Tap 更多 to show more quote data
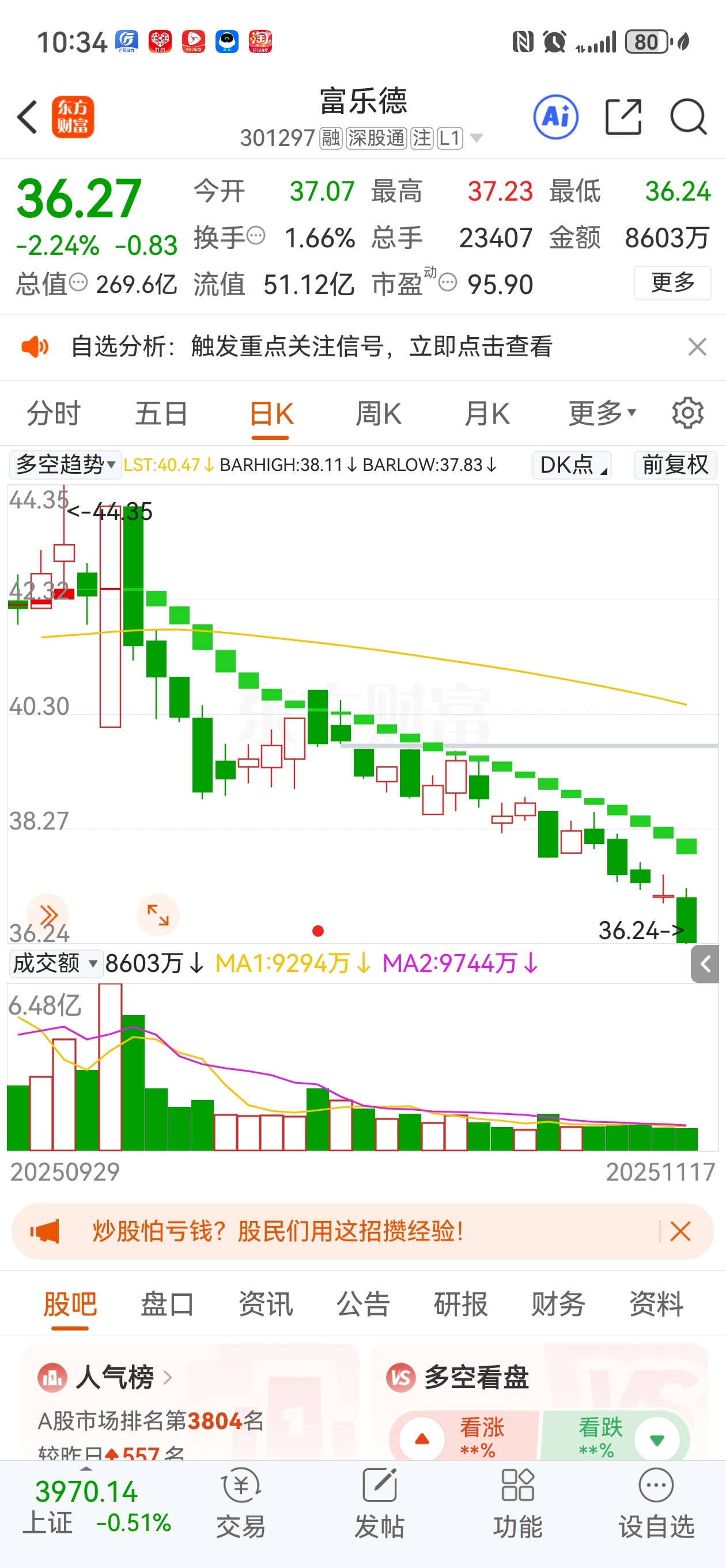726x1568 pixels. tap(672, 283)
